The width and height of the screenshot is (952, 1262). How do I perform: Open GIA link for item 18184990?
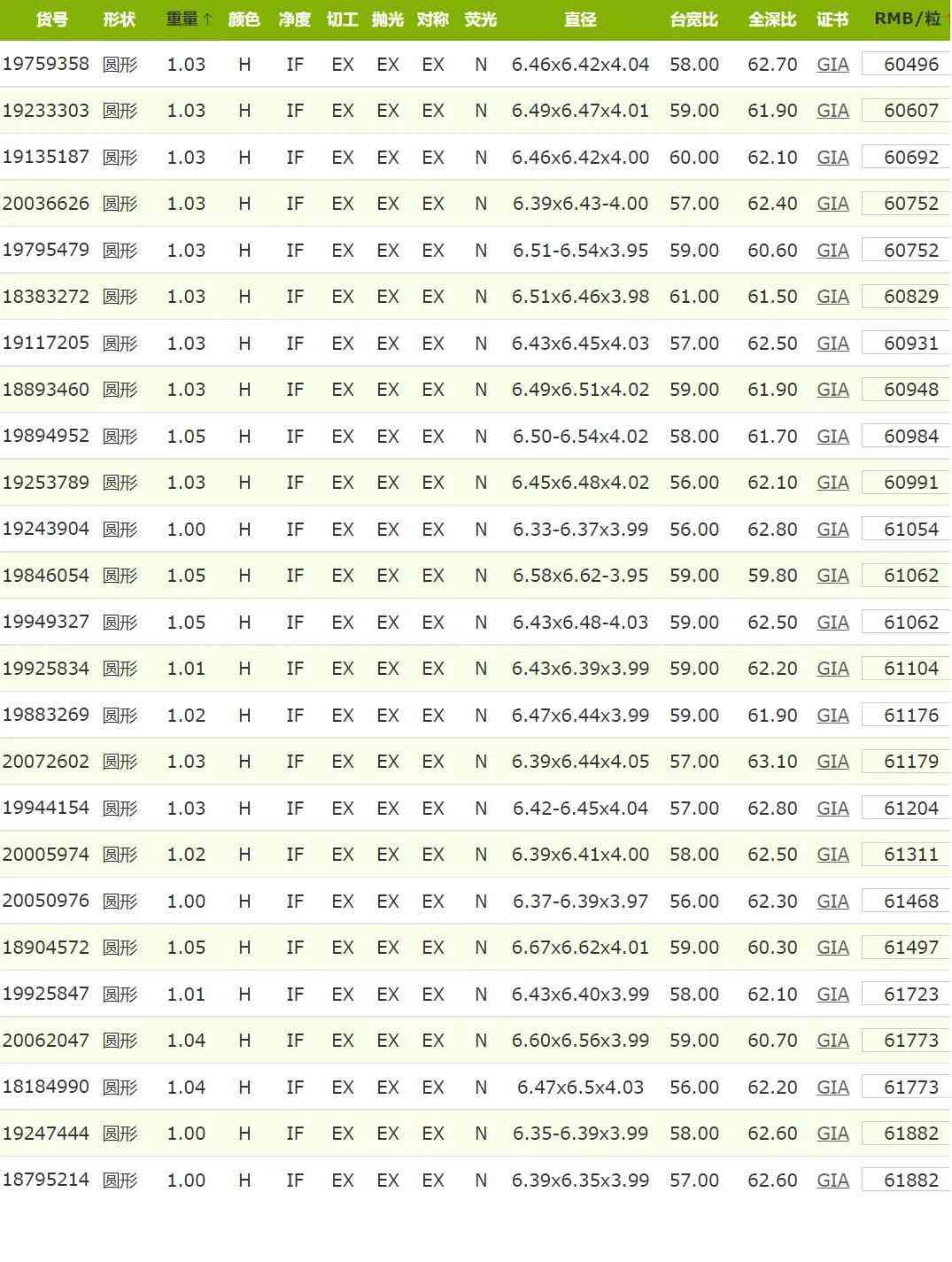click(832, 1088)
